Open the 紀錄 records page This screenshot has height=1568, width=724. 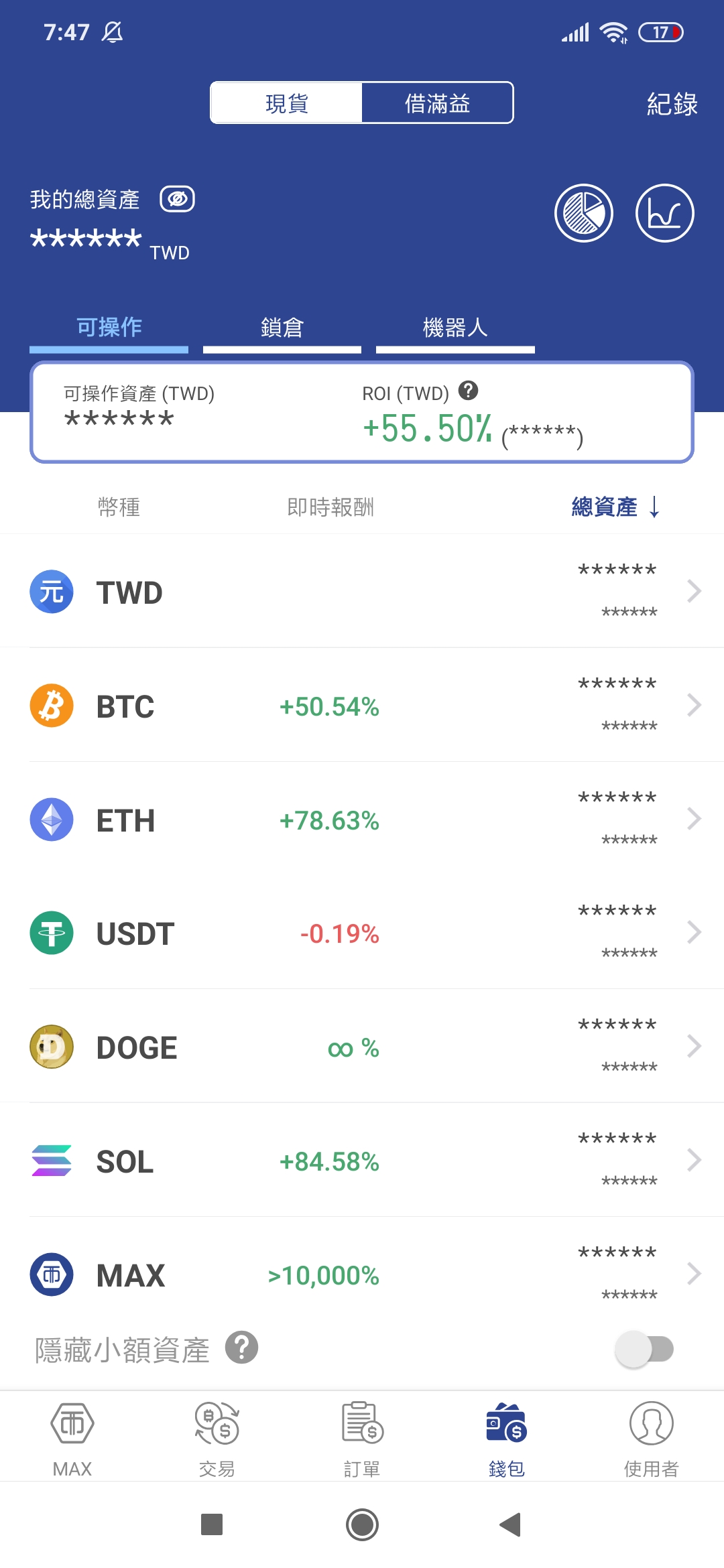[671, 103]
